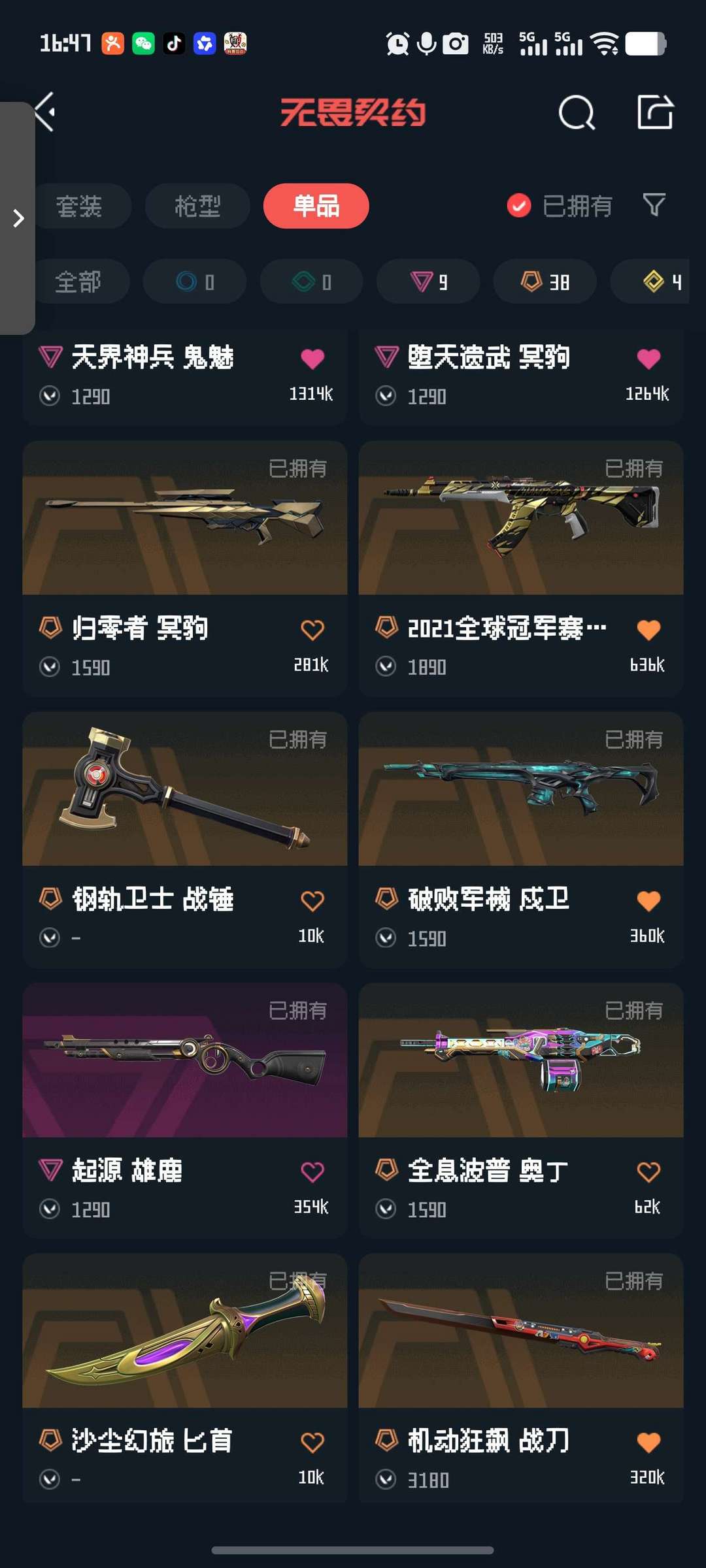This screenshot has height=1568, width=706.
Task: Filter by the purple tier chip showing 9
Action: [x=428, y=282]
